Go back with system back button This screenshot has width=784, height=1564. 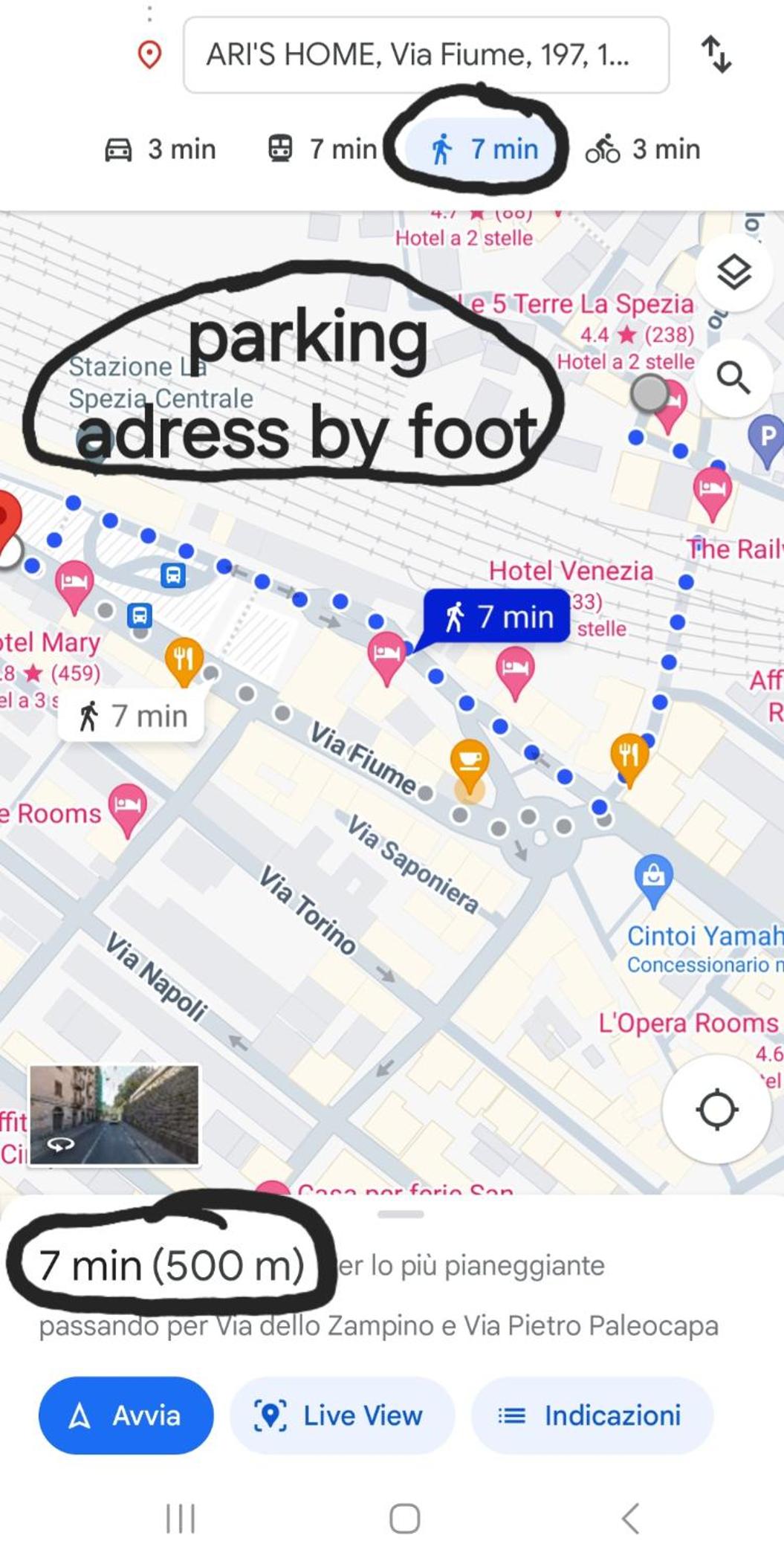(x=630, y=1518)
